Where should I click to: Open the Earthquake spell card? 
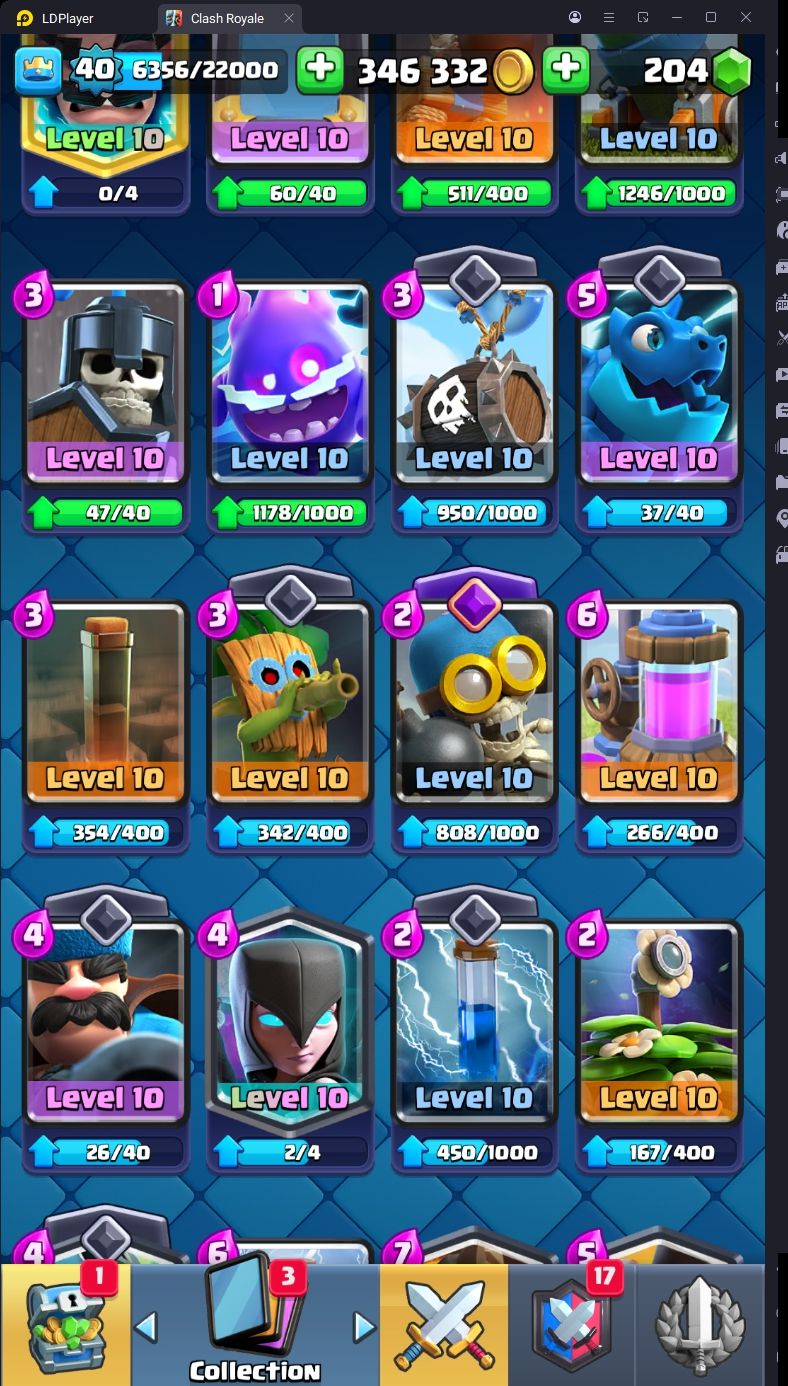click(105, 705)
